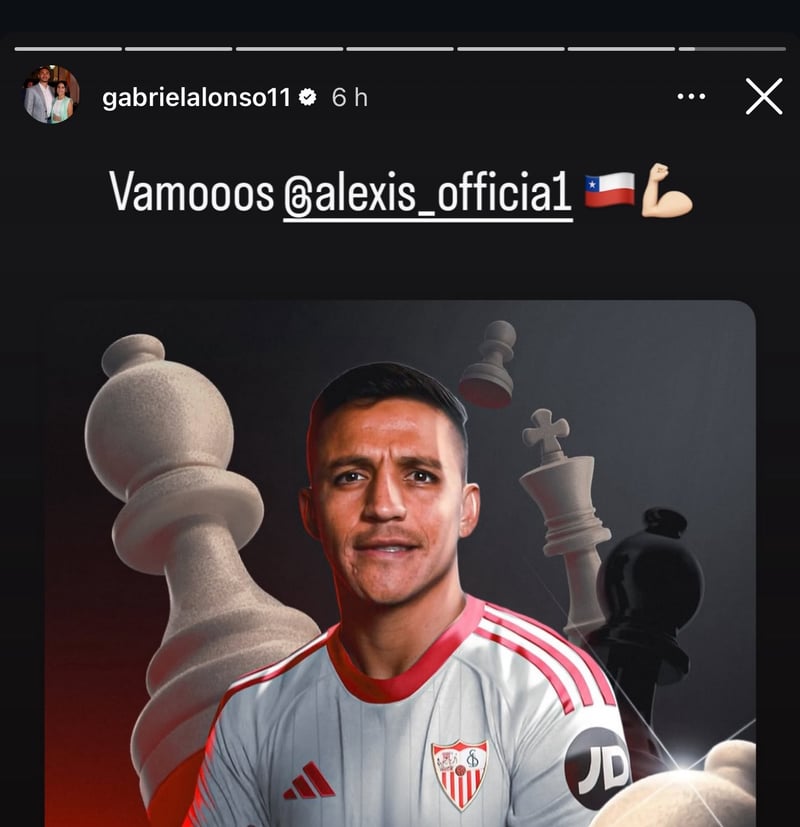The image size is (800, 827).
Task: Open the reshared post card
Action: [x=398, y=562]
